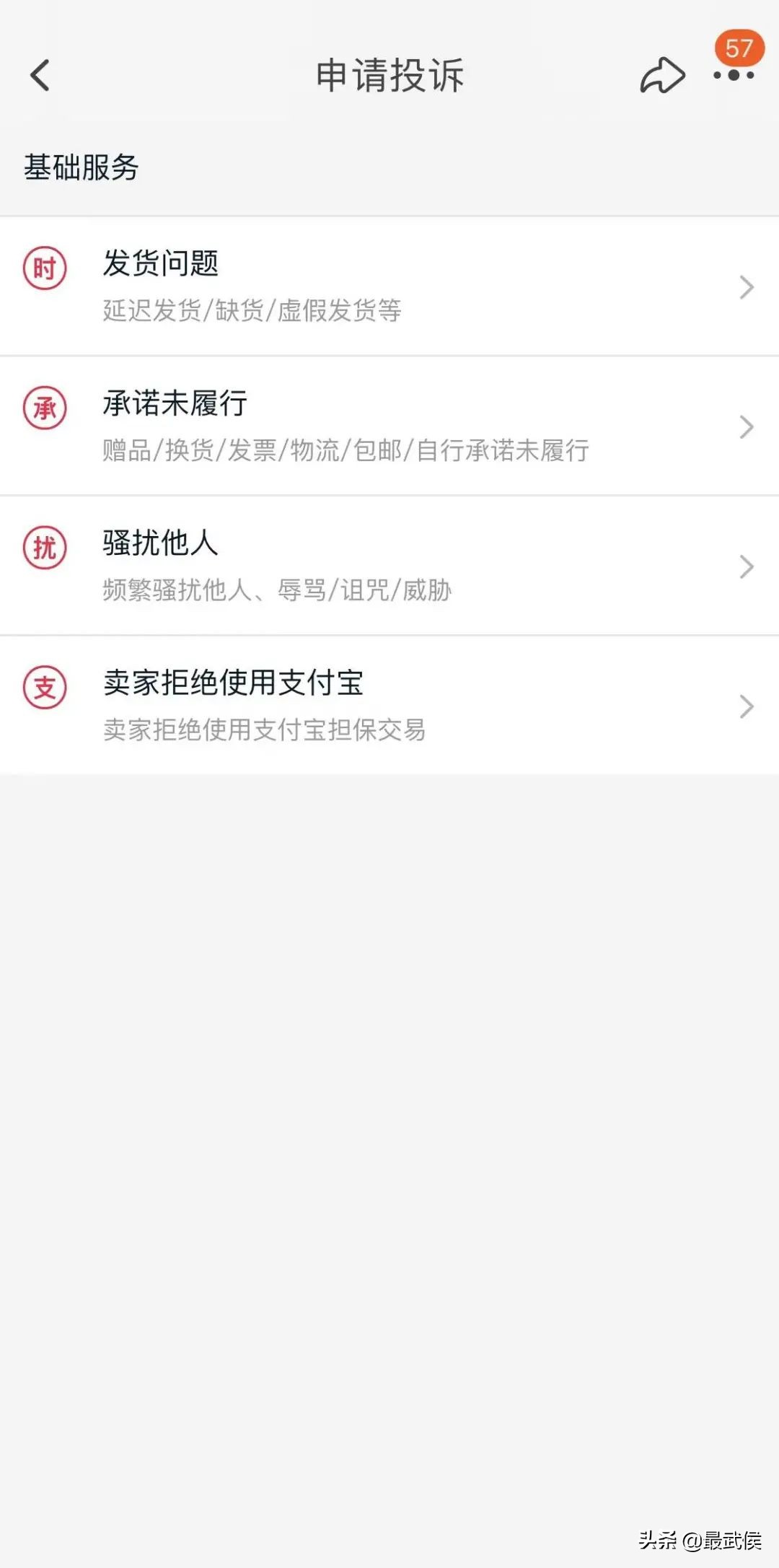Select the 申请投诉 page title

click(389, 74)
